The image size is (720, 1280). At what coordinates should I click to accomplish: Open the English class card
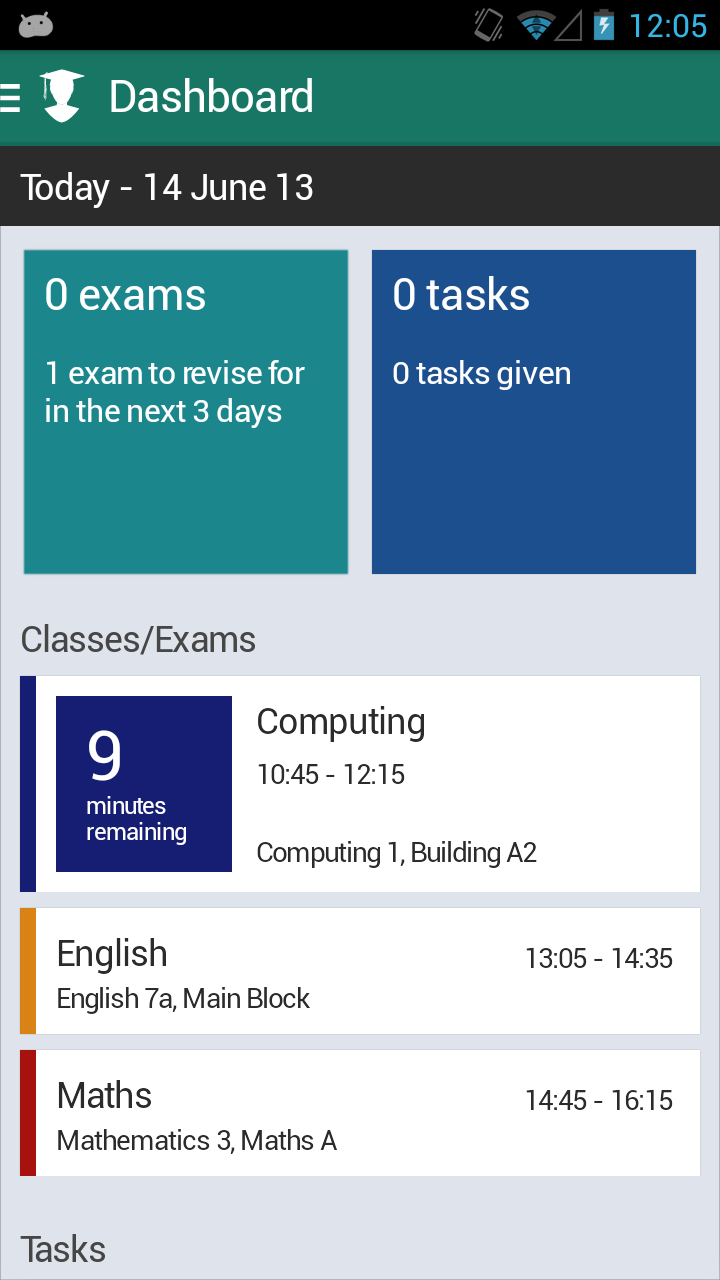360,971
